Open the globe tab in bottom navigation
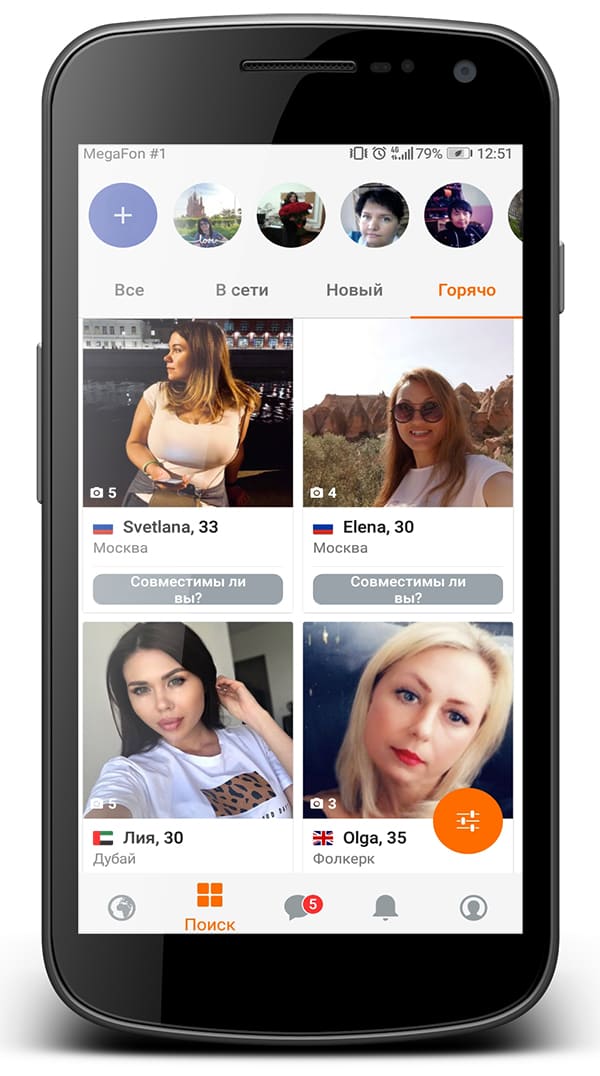The image size is (600, 1076). (122, 907)
